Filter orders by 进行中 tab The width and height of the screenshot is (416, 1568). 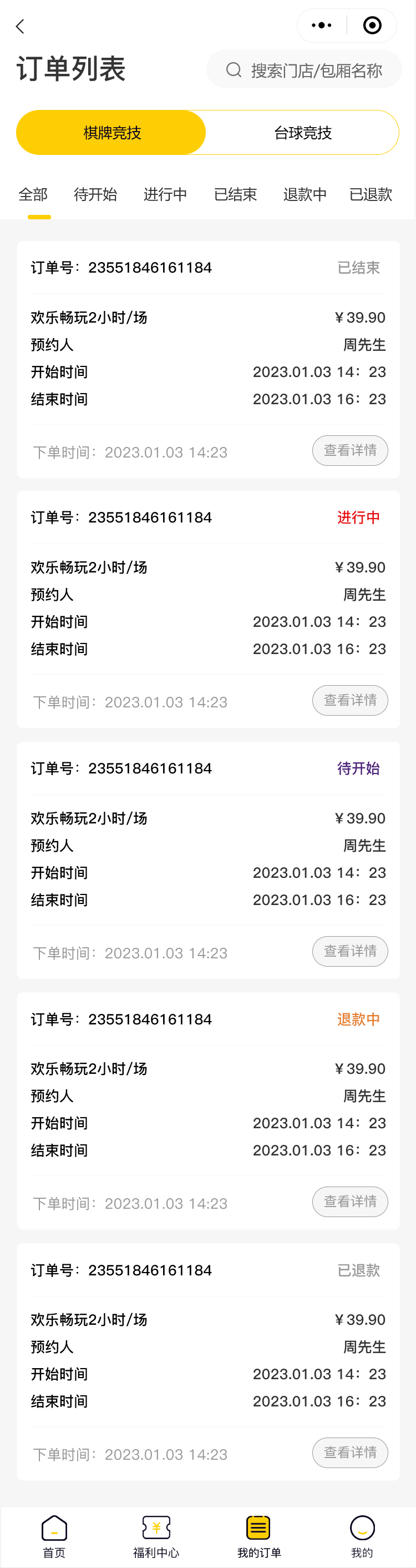165,195
